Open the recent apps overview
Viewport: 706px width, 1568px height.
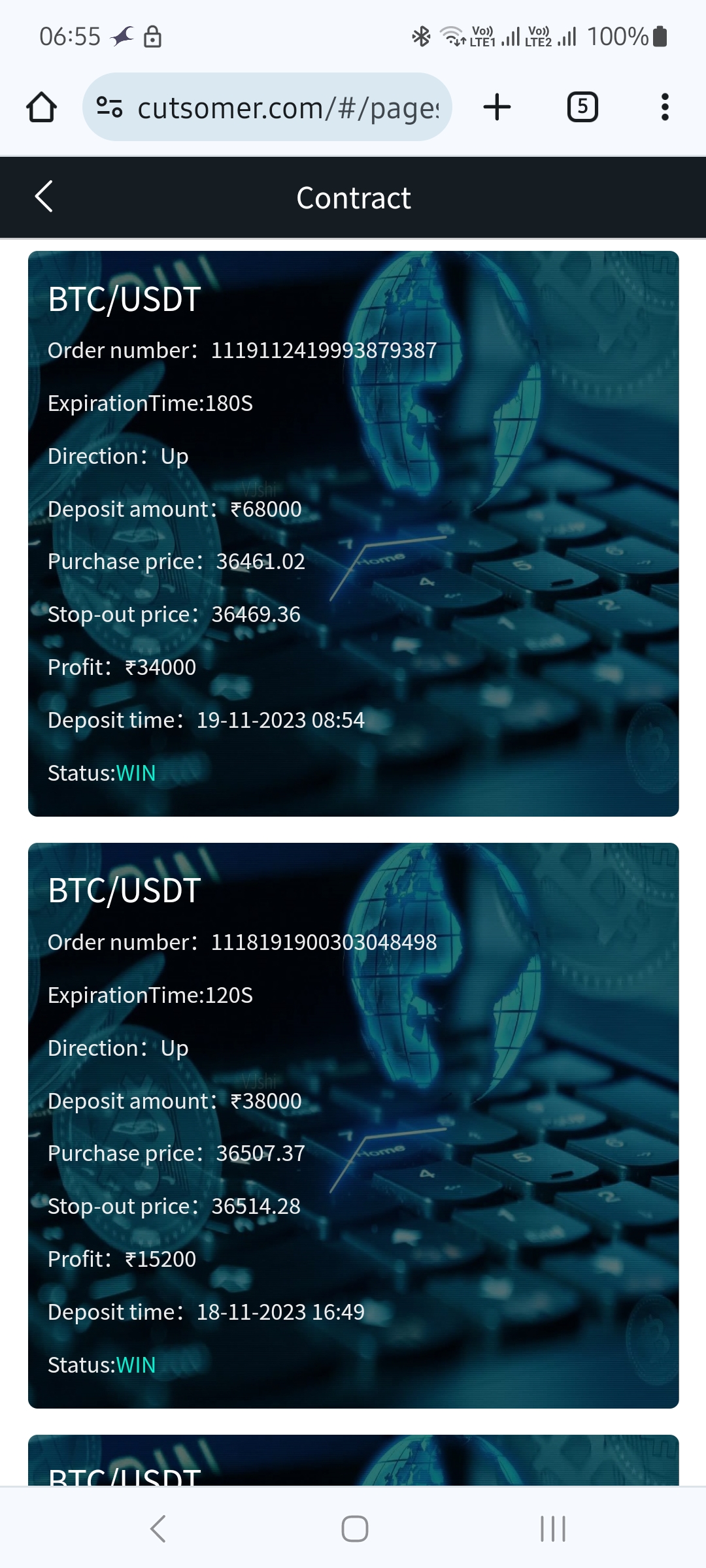pos(553,1529)
